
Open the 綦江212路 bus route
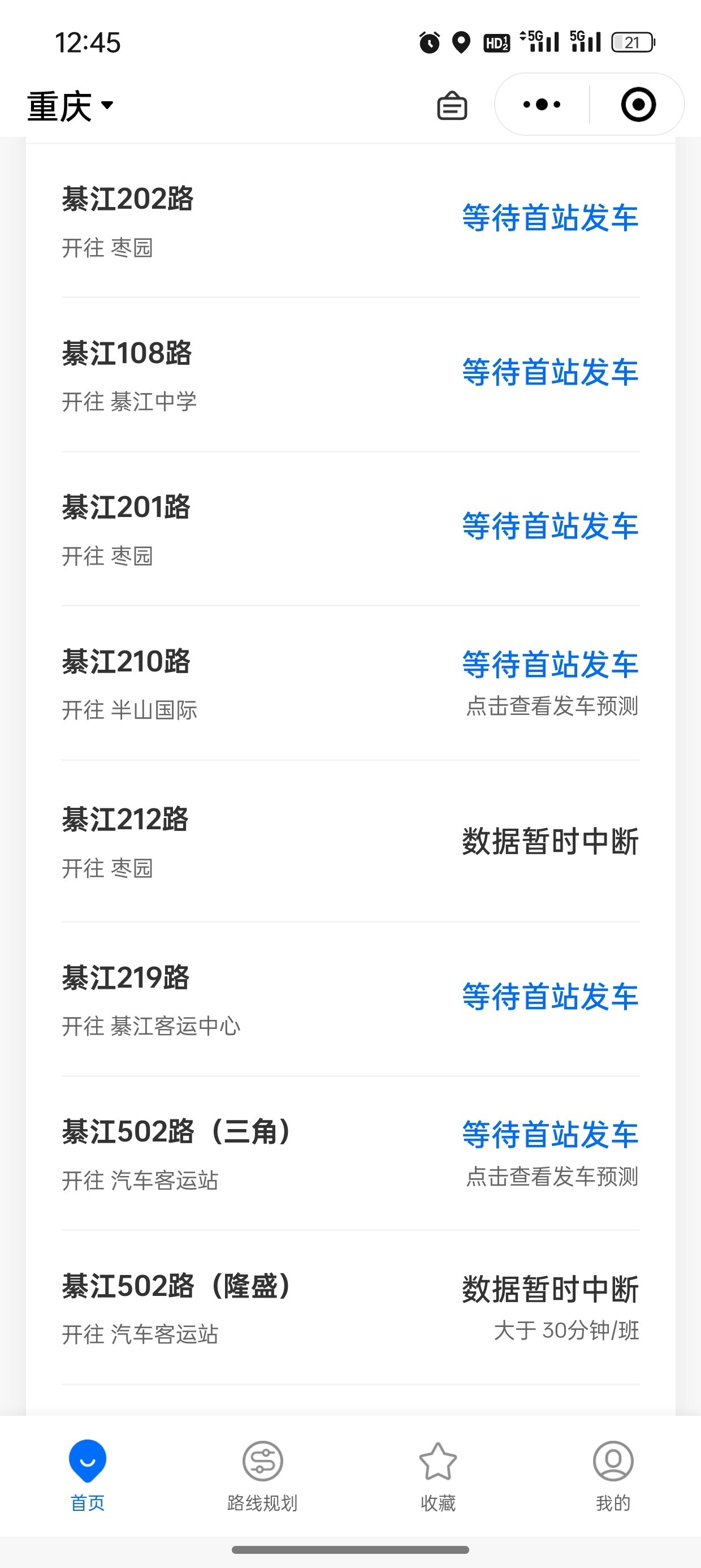pos(350,841)
